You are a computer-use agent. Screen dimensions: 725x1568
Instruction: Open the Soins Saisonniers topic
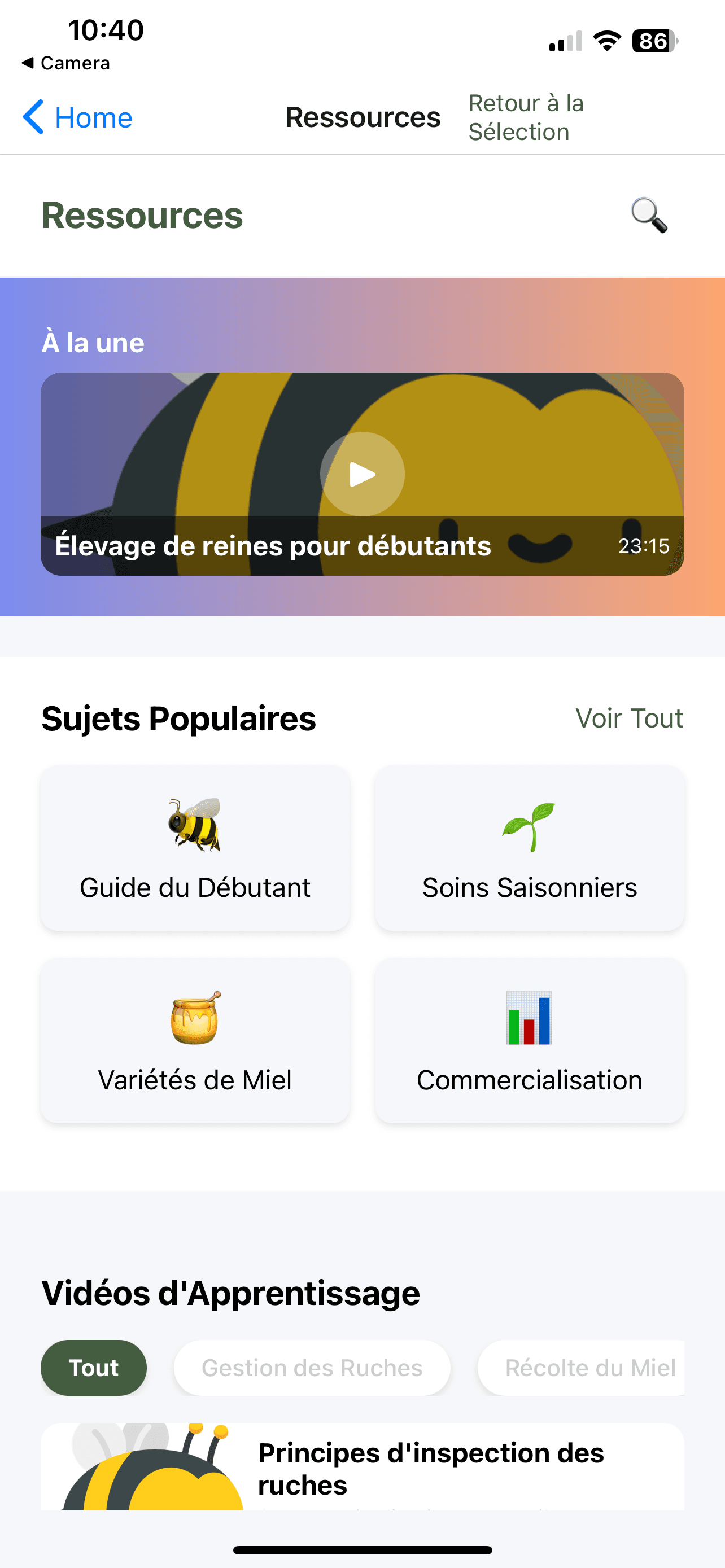[530, 848]
